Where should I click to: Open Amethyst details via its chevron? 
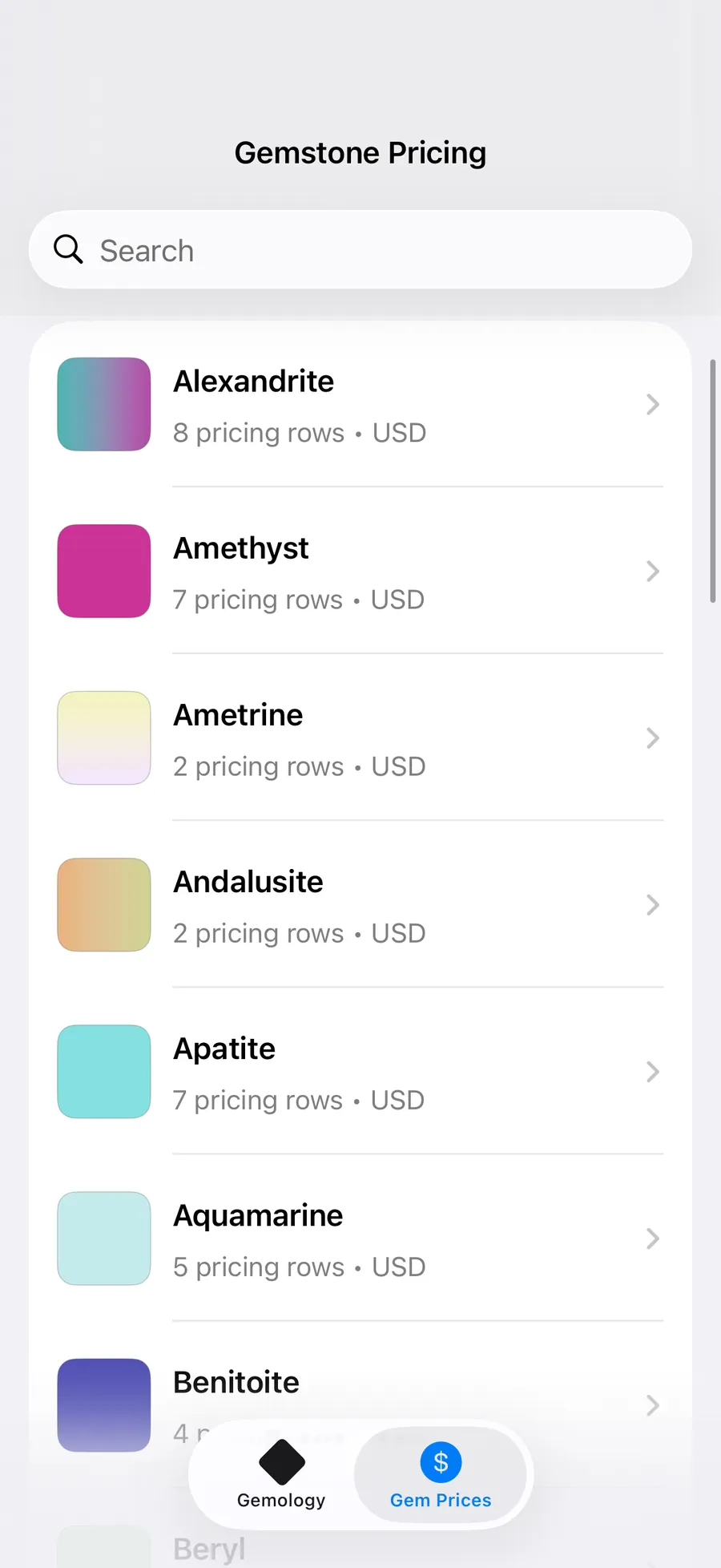tap(652, 572)
